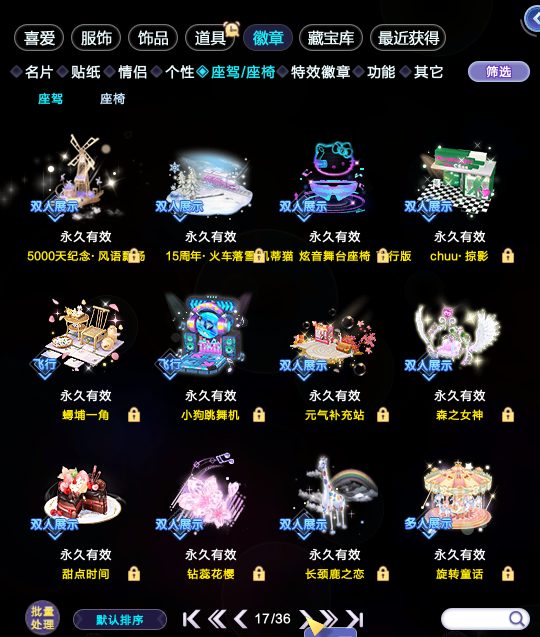The height and width of the screenshot is (637, 540).
Task: Tap the 筛选 filter button
Action: coord(499,72)
